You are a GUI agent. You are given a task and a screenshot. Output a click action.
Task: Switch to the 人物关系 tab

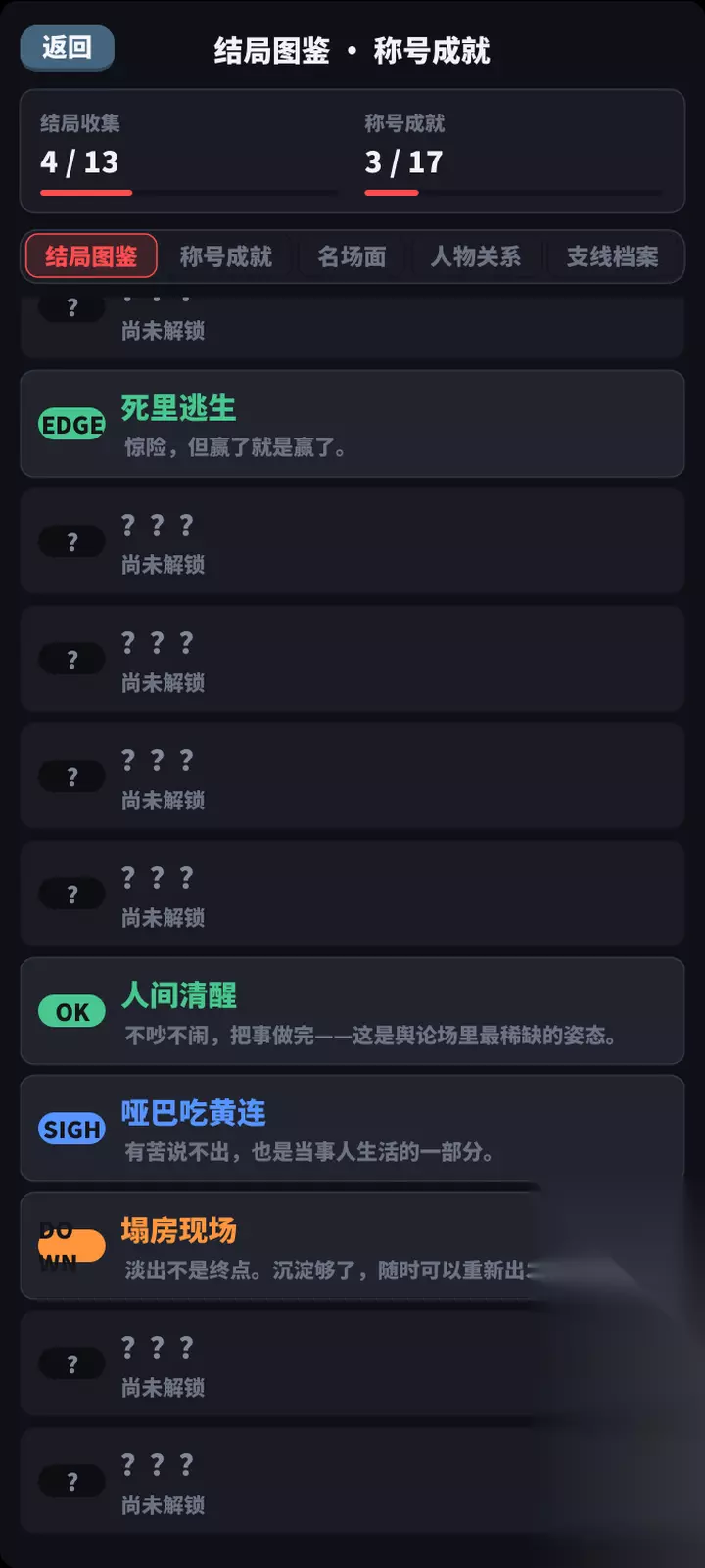pyautogui.click(x=476, y=256)
